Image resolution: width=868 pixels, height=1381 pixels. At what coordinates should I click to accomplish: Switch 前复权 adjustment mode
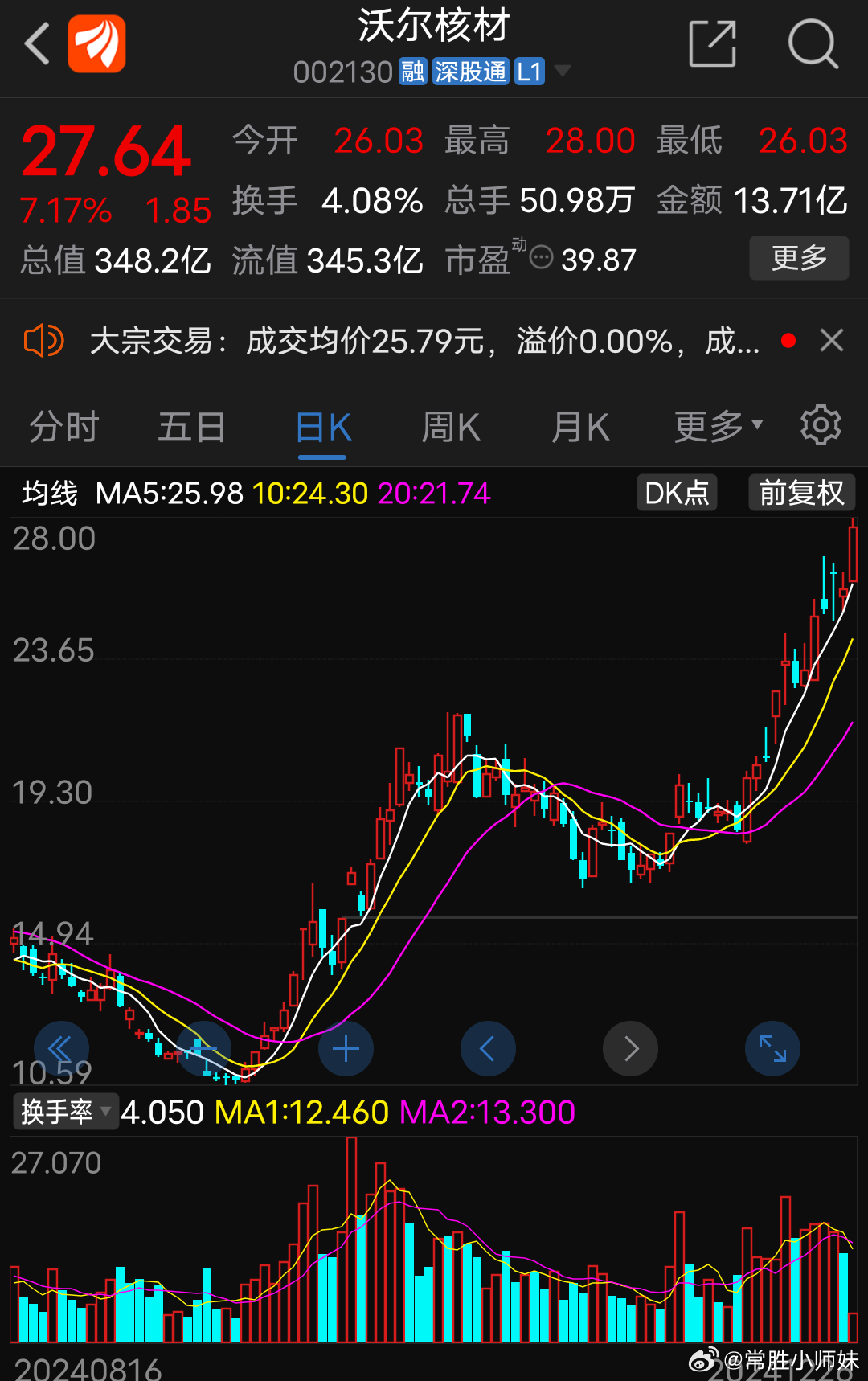point(801,493)
